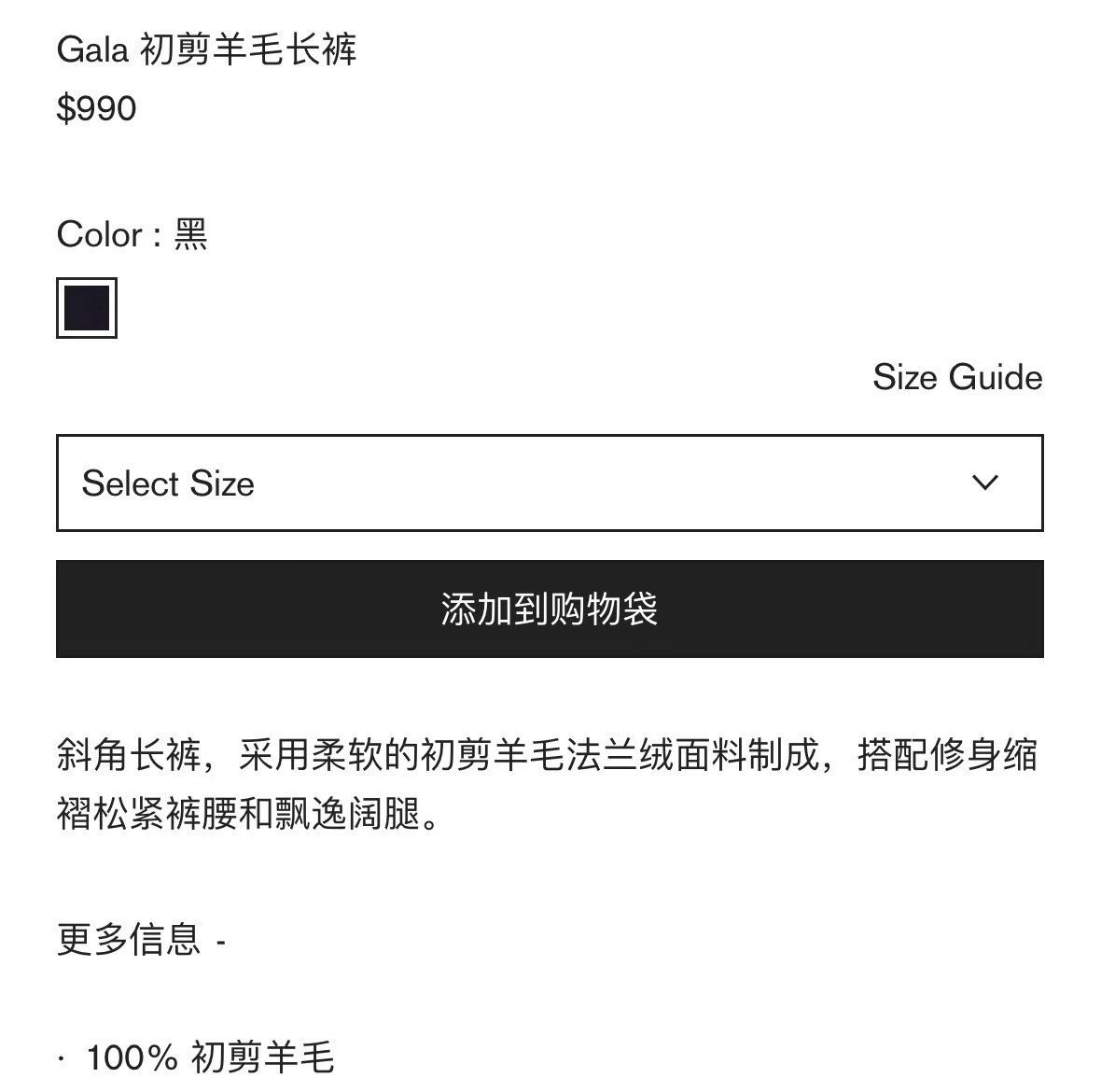Open the Size Guide

(957, 378)
